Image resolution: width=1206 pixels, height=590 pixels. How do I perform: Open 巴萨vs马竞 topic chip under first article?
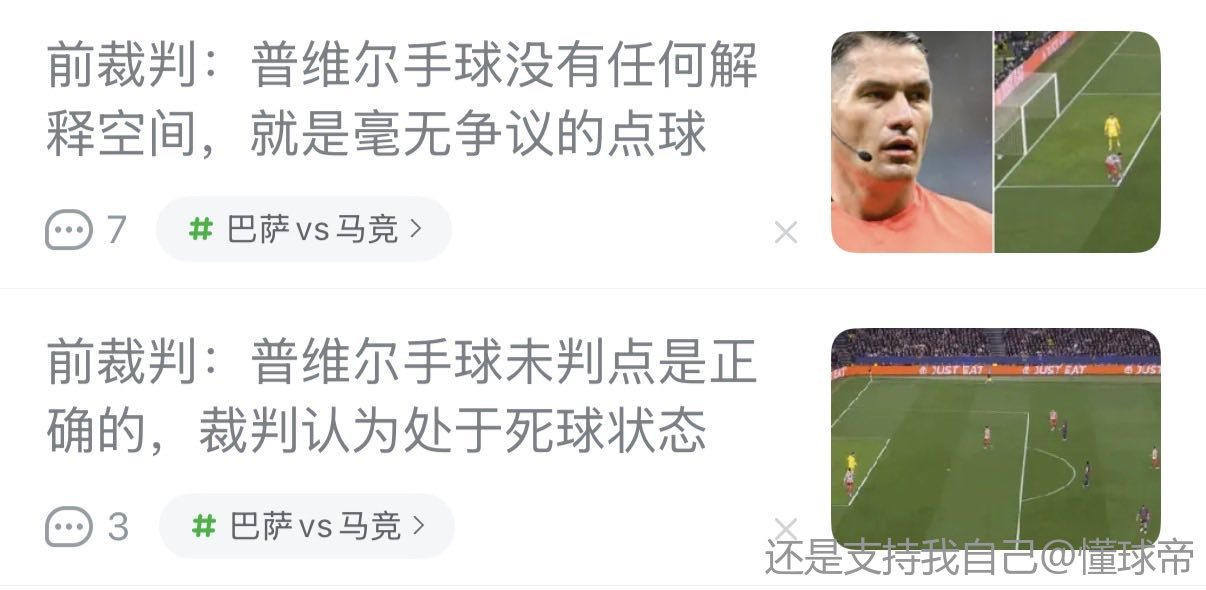click(x=304, y=229)
